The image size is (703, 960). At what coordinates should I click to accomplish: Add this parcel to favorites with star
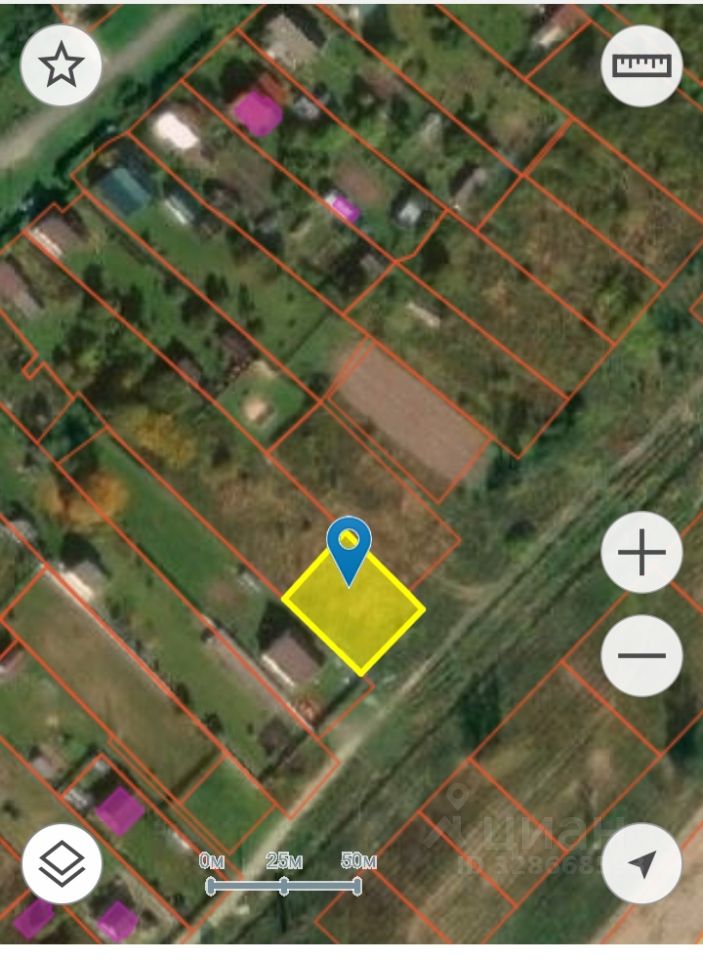pyautogui.click(x=61, y=65)
